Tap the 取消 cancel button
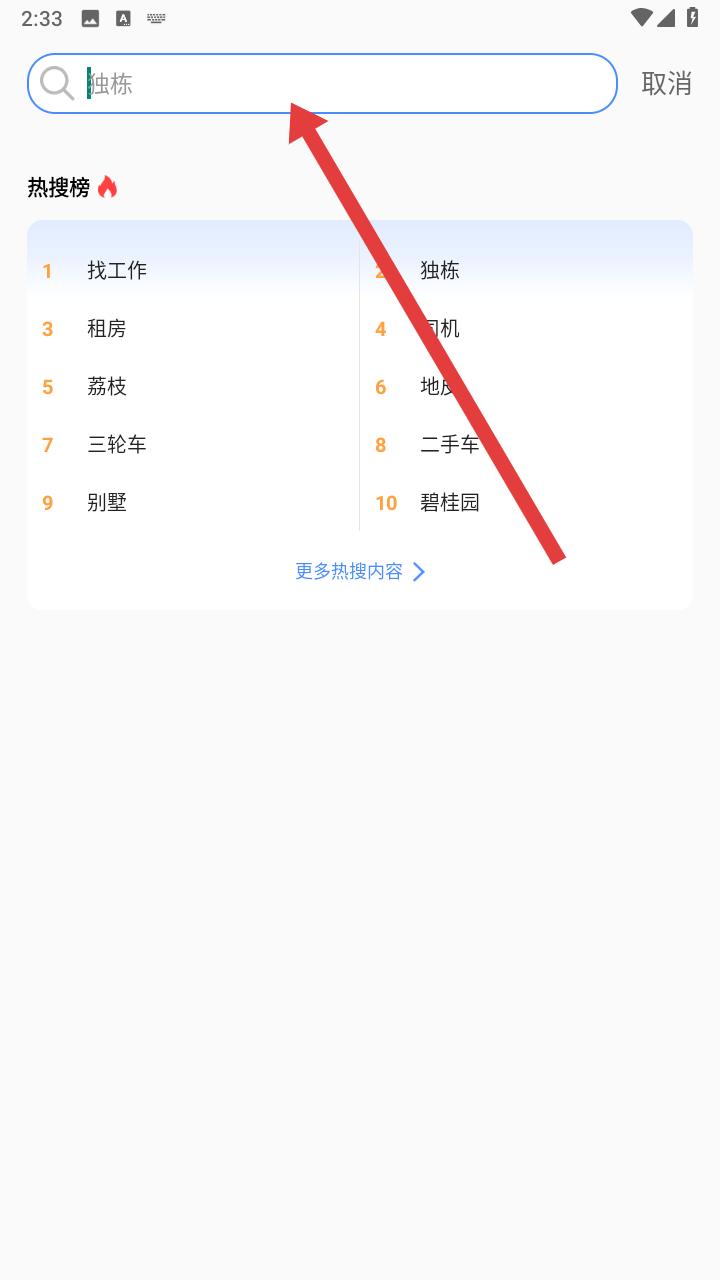Image resolution: width=720 pixels, height=1280 pixels. (667, 84)
